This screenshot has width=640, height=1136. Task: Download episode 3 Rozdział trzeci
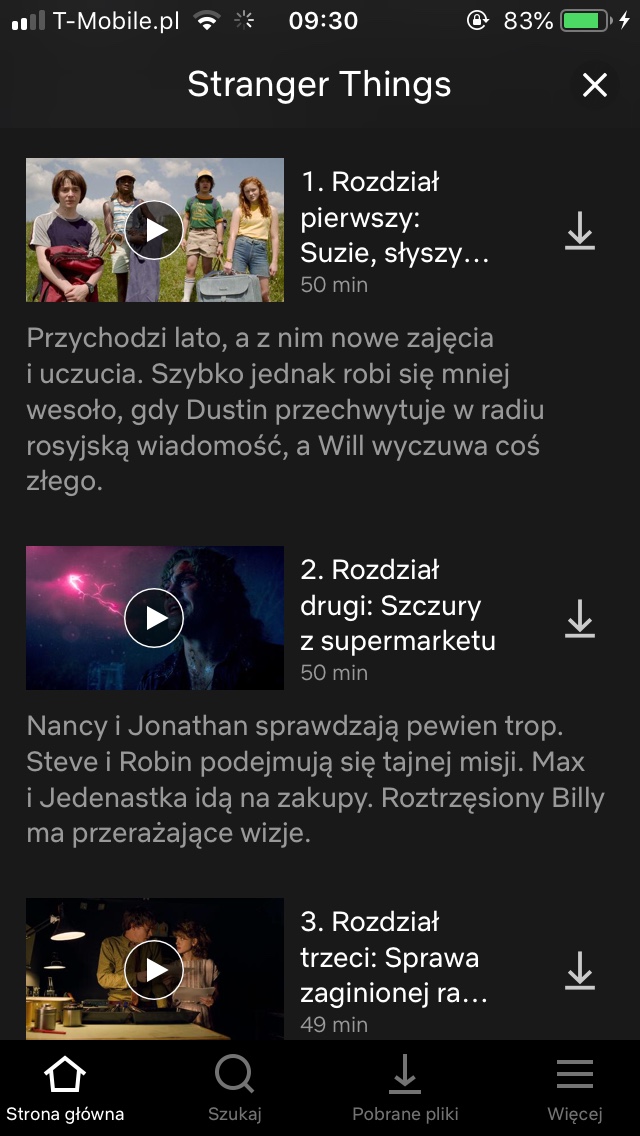580,970
